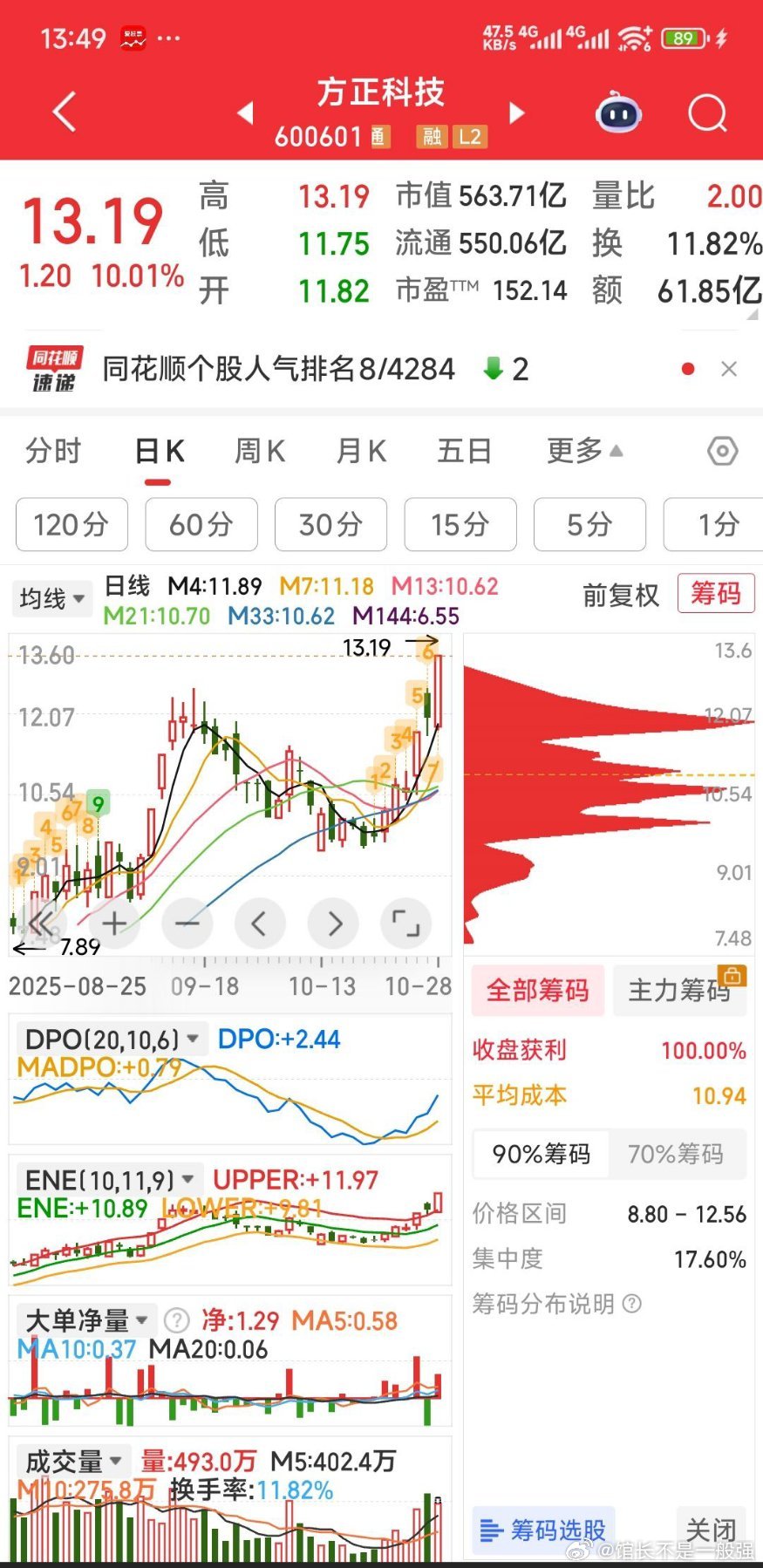Open the 均线 indicator dropdown
Screen dimensions: 763x1568
[x=52, y=599]
